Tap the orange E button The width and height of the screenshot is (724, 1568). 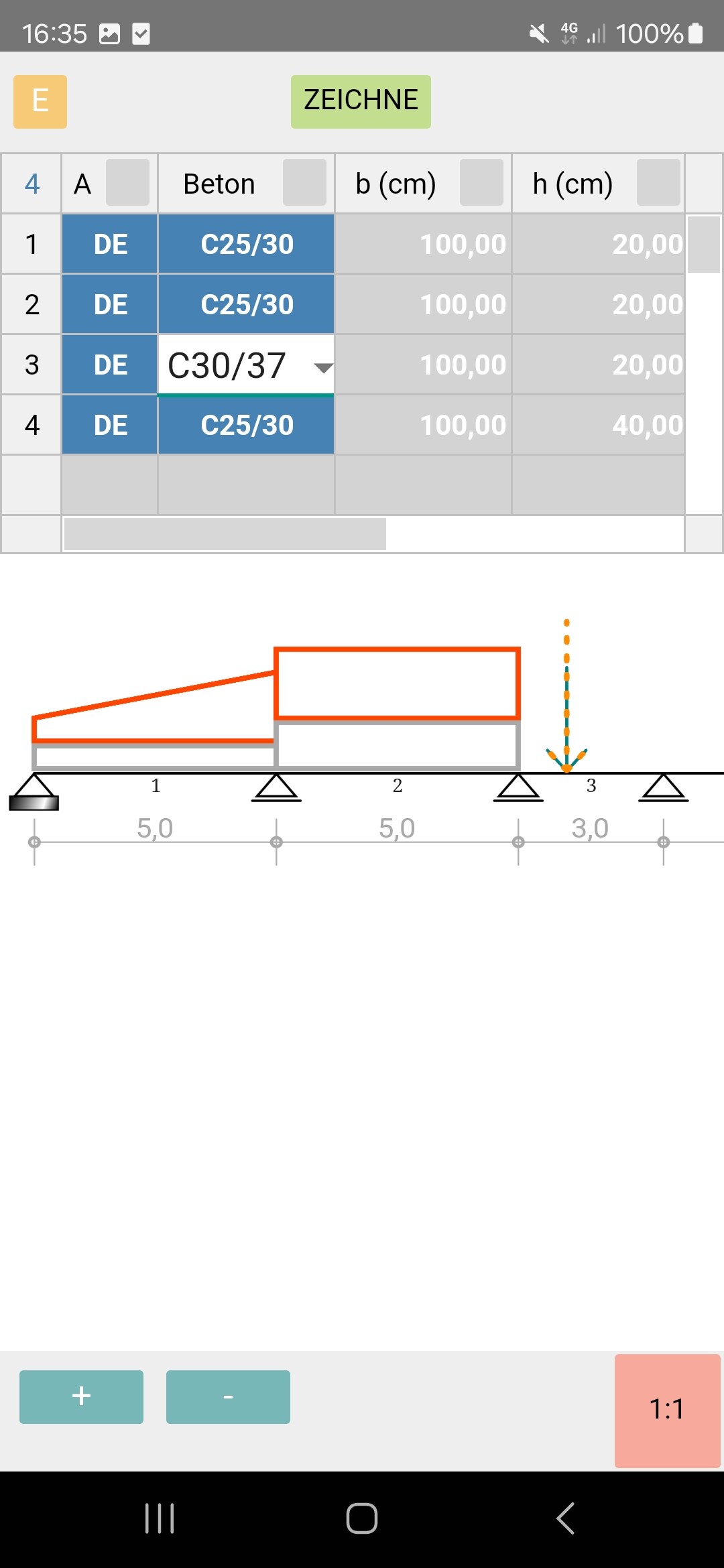(40, 101)
